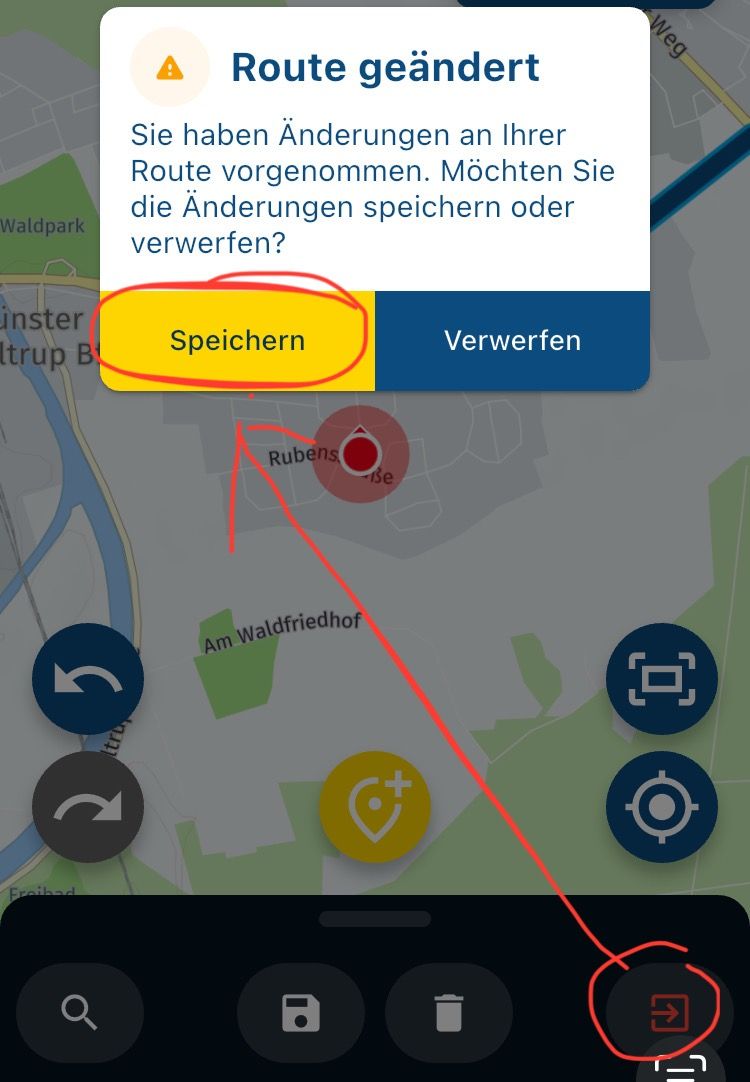This screenshot has width=750, height=1082.
Task: Discard changes with the Verwerfen button
Action: 512,341
